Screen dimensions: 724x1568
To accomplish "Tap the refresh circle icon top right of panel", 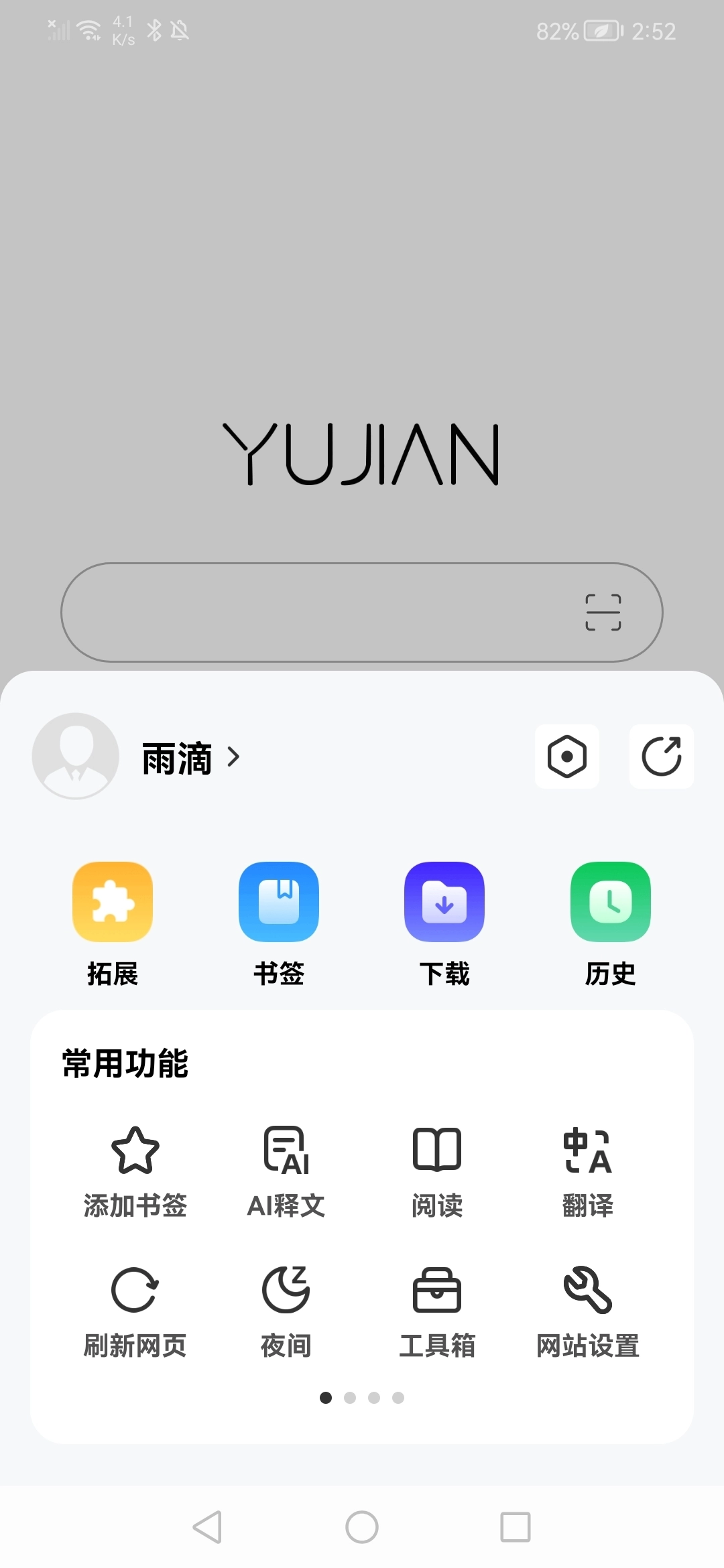I will 661,756.
